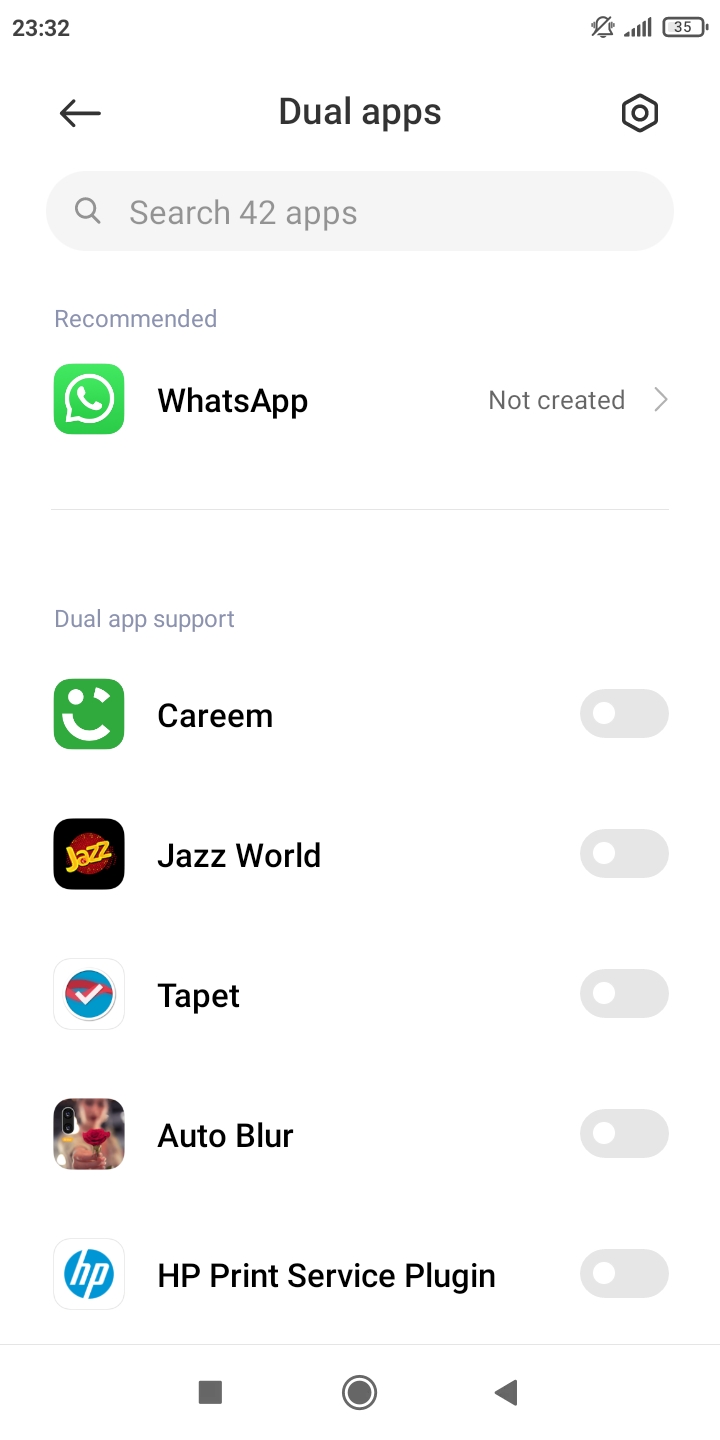Switch on Auto Blur dual app
The width and height of the screenshot is (720, 1440).
pos(624,1134)
